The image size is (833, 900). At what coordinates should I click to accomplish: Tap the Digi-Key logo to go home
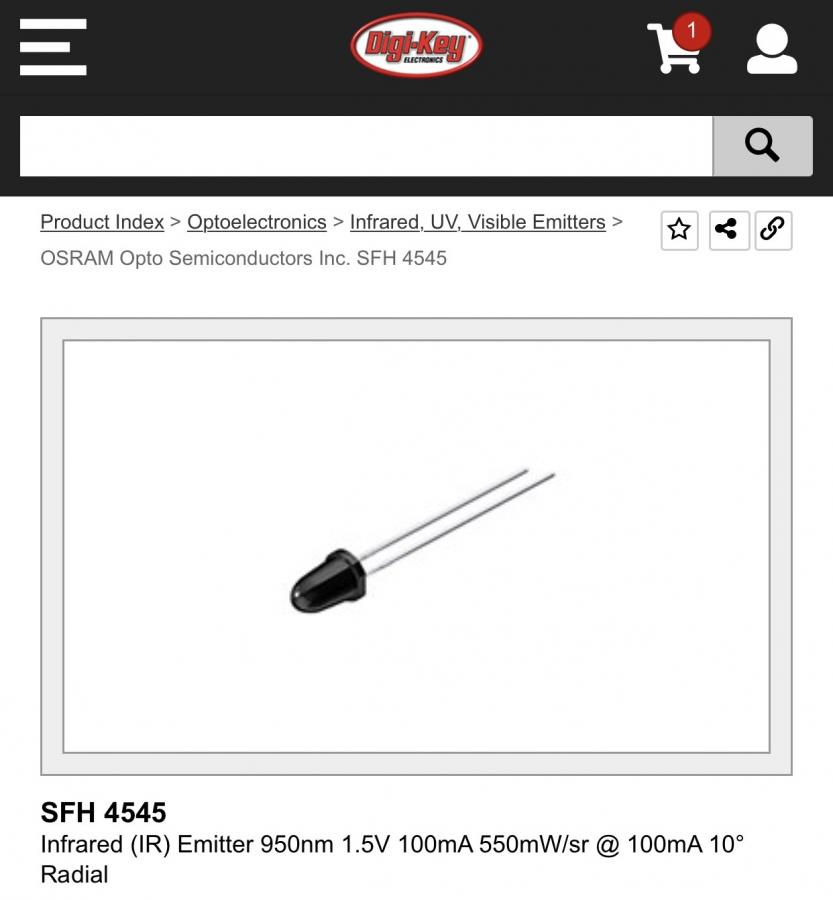click(x=416, y=45)
